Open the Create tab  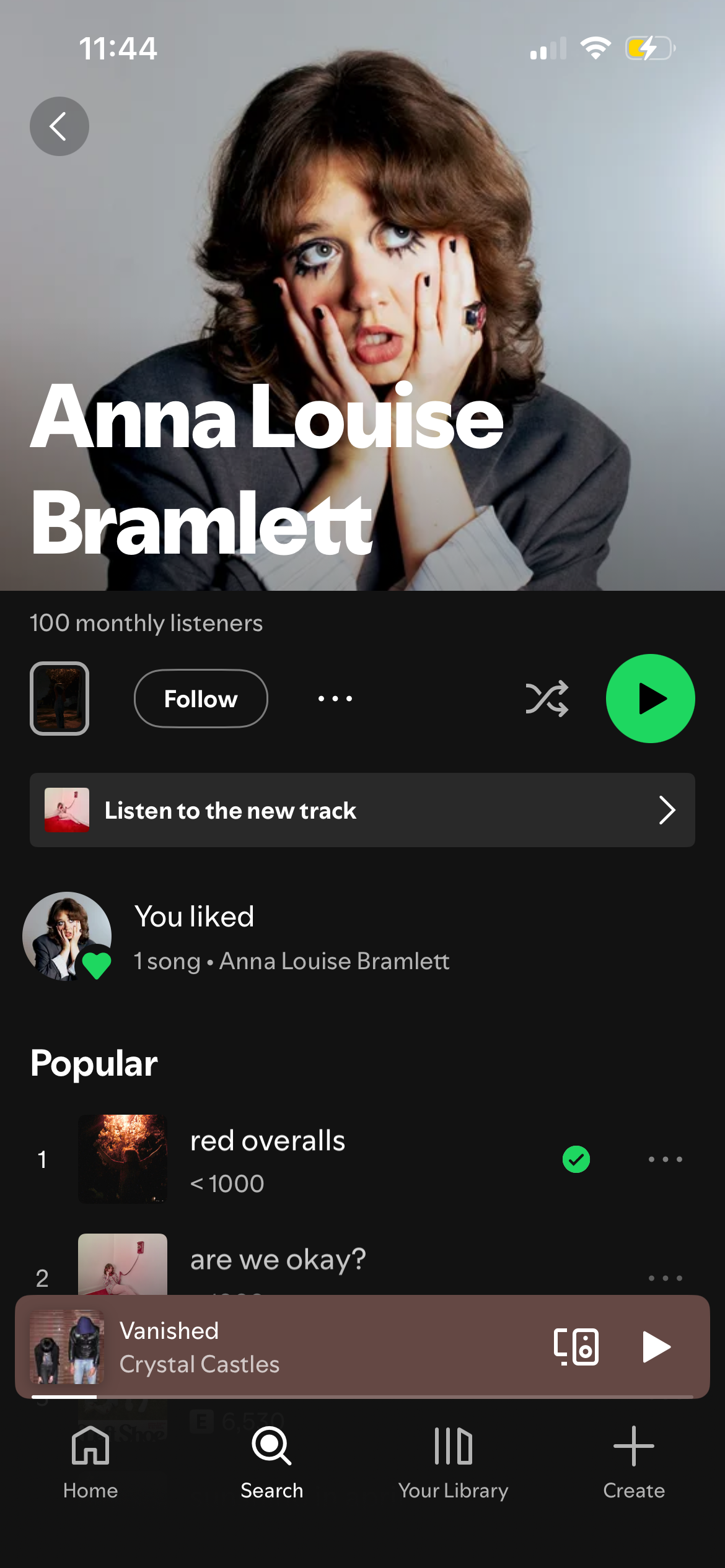[x=633, y=1463]
